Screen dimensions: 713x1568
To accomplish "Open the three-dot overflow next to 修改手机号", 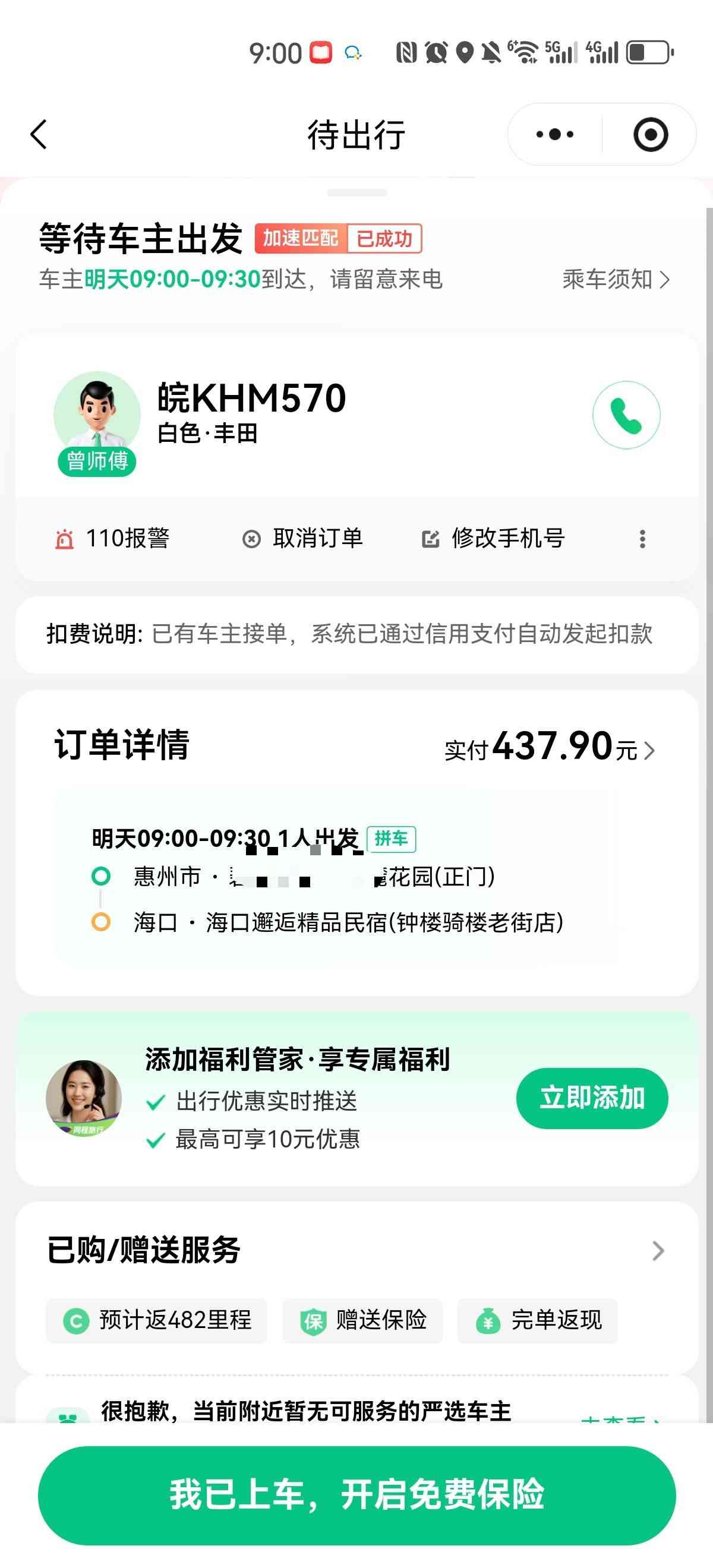I will [642, 539].
